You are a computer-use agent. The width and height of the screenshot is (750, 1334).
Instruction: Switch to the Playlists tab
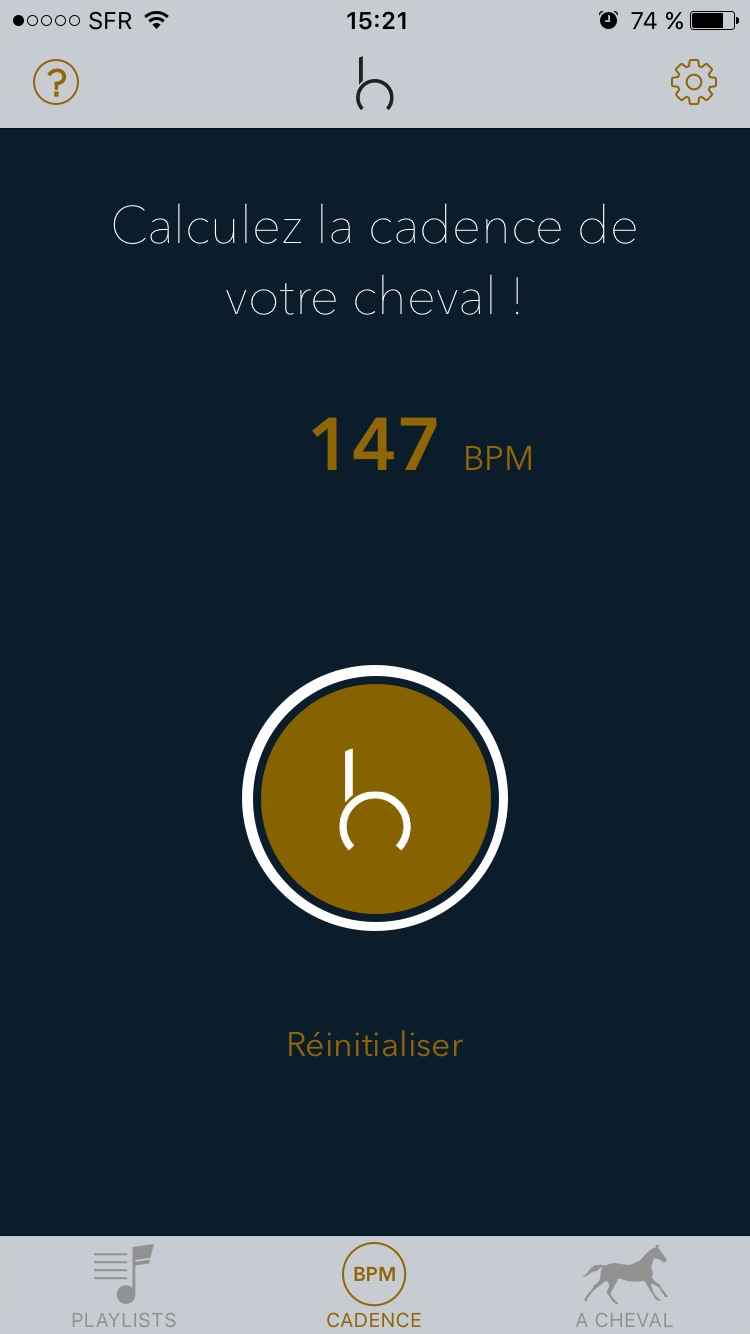[x=124, y=1286]
